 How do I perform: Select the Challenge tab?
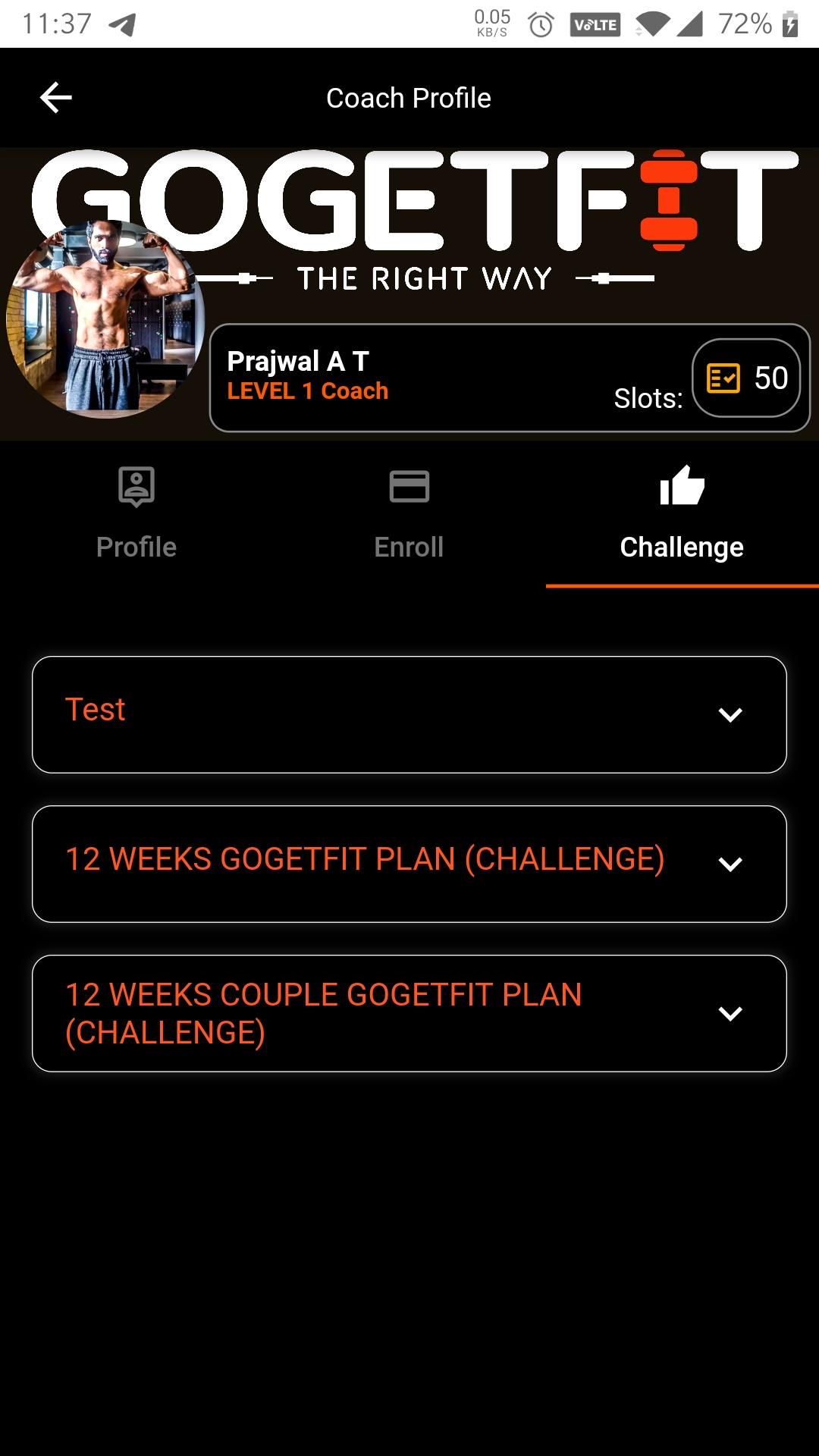click(x=682, y=514)
